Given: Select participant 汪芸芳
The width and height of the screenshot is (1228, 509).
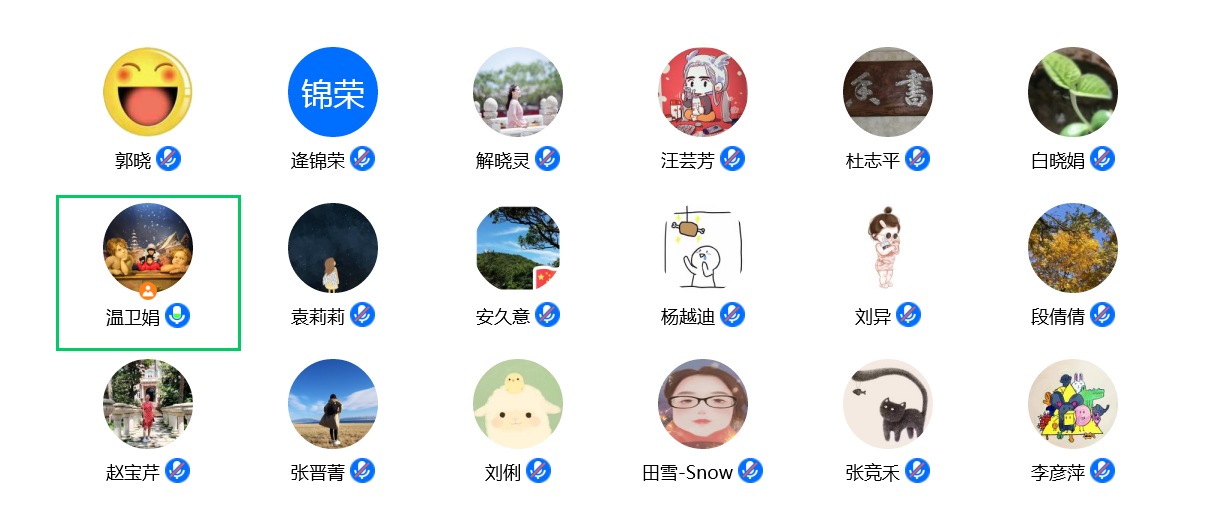Looking at the screenshot, I should (x=703, y=92).
